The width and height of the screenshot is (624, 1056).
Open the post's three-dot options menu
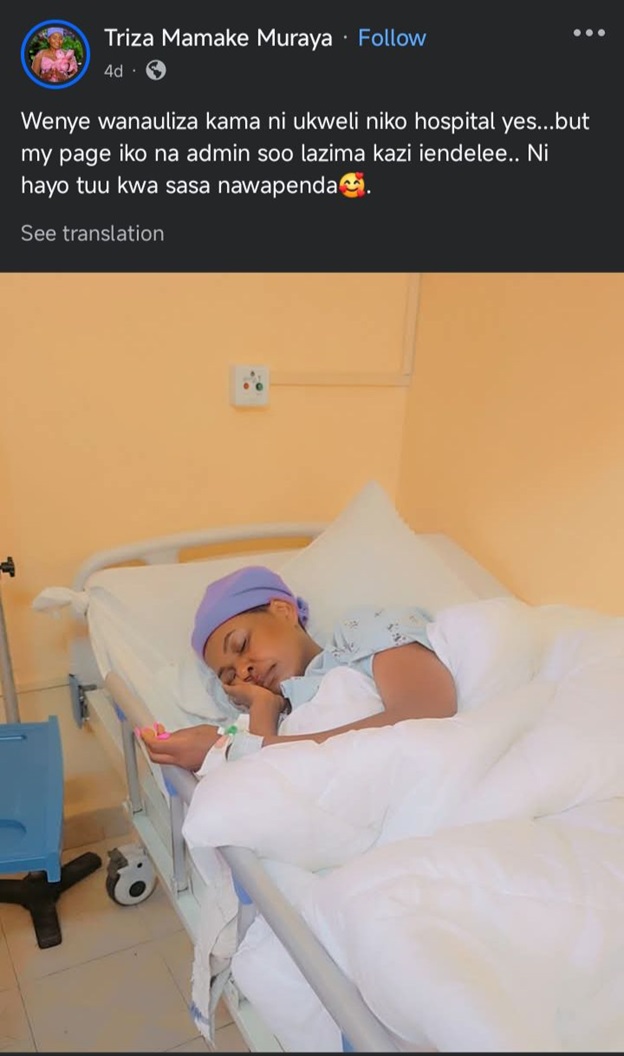588,33
